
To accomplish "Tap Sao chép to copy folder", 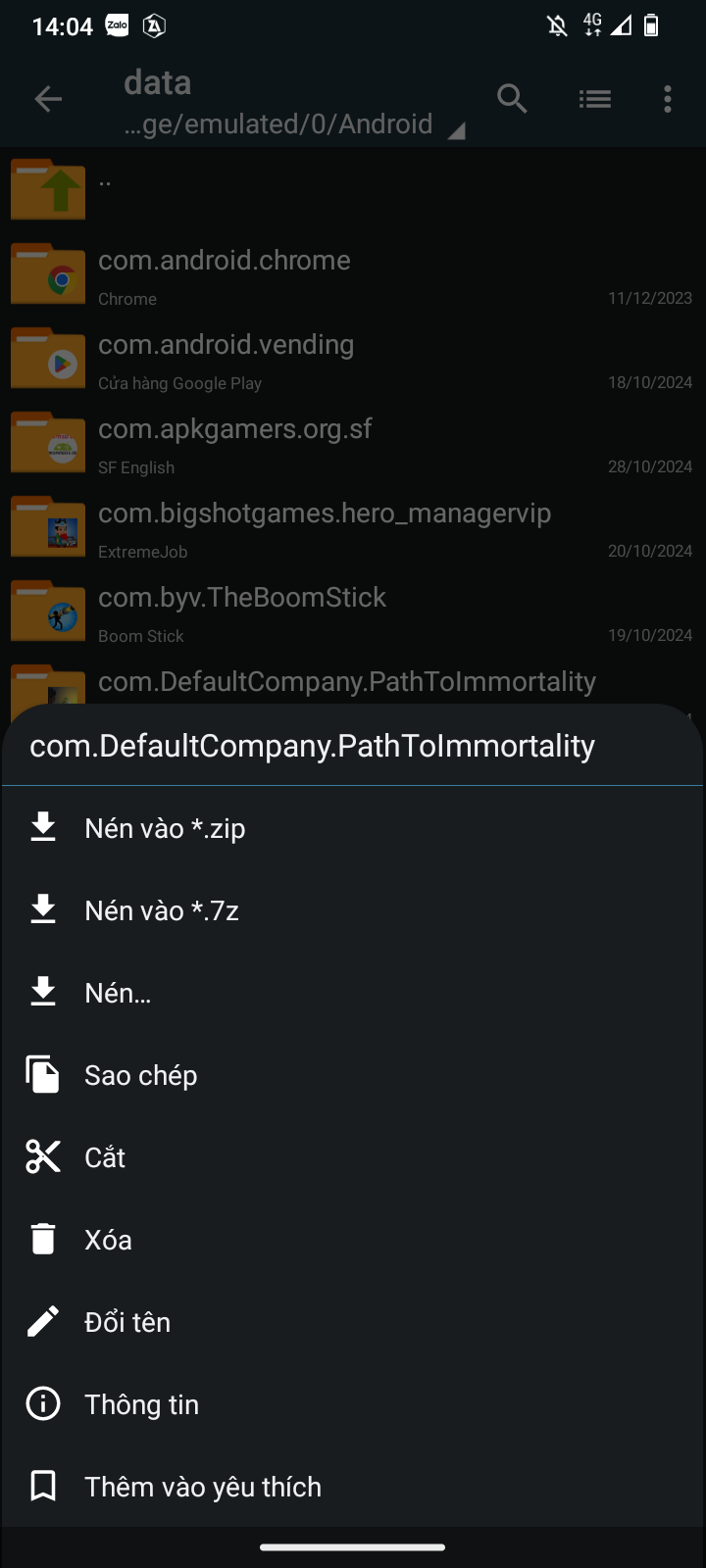I will pos(140,1075).
